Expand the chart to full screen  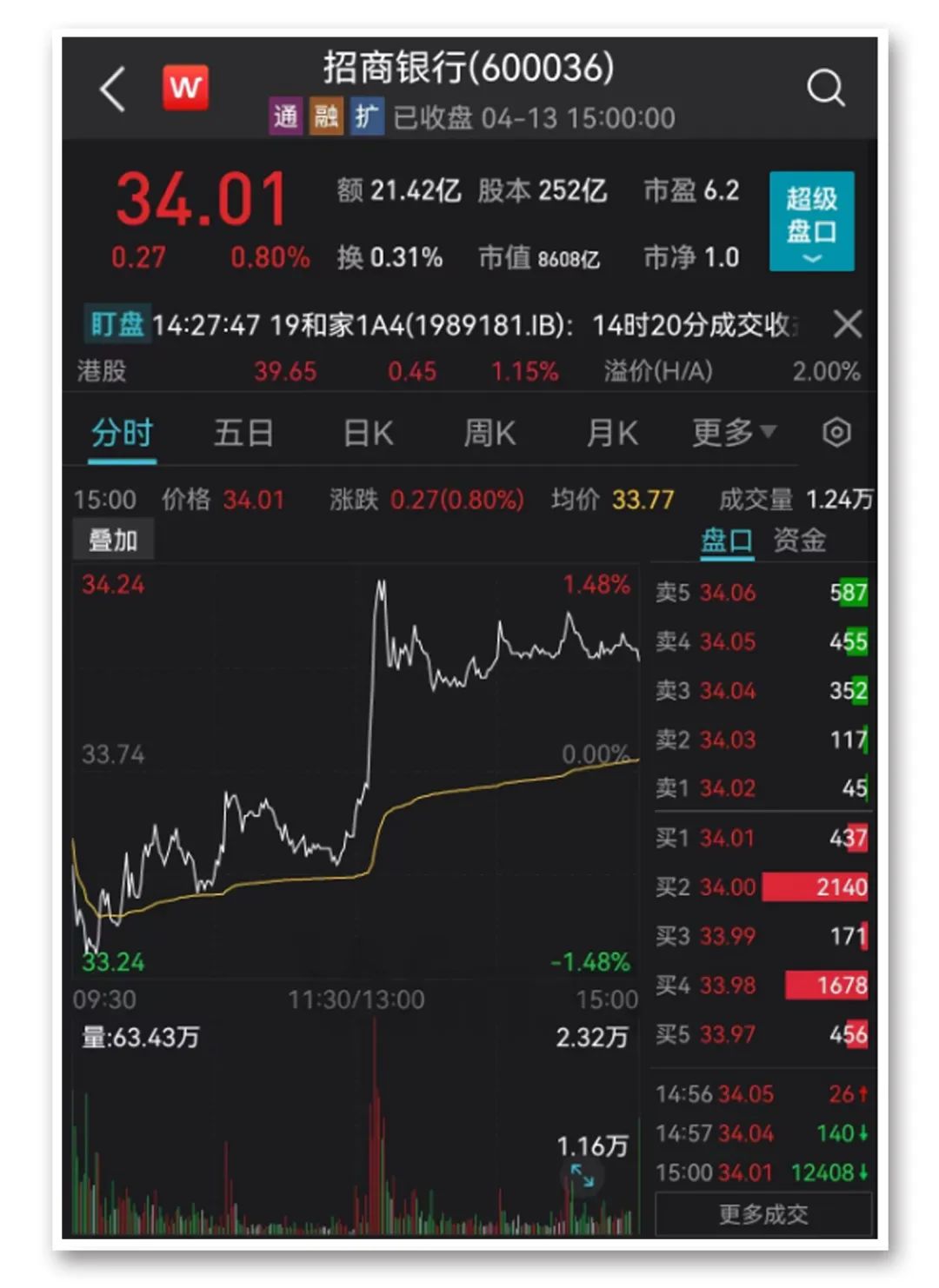582,1176
